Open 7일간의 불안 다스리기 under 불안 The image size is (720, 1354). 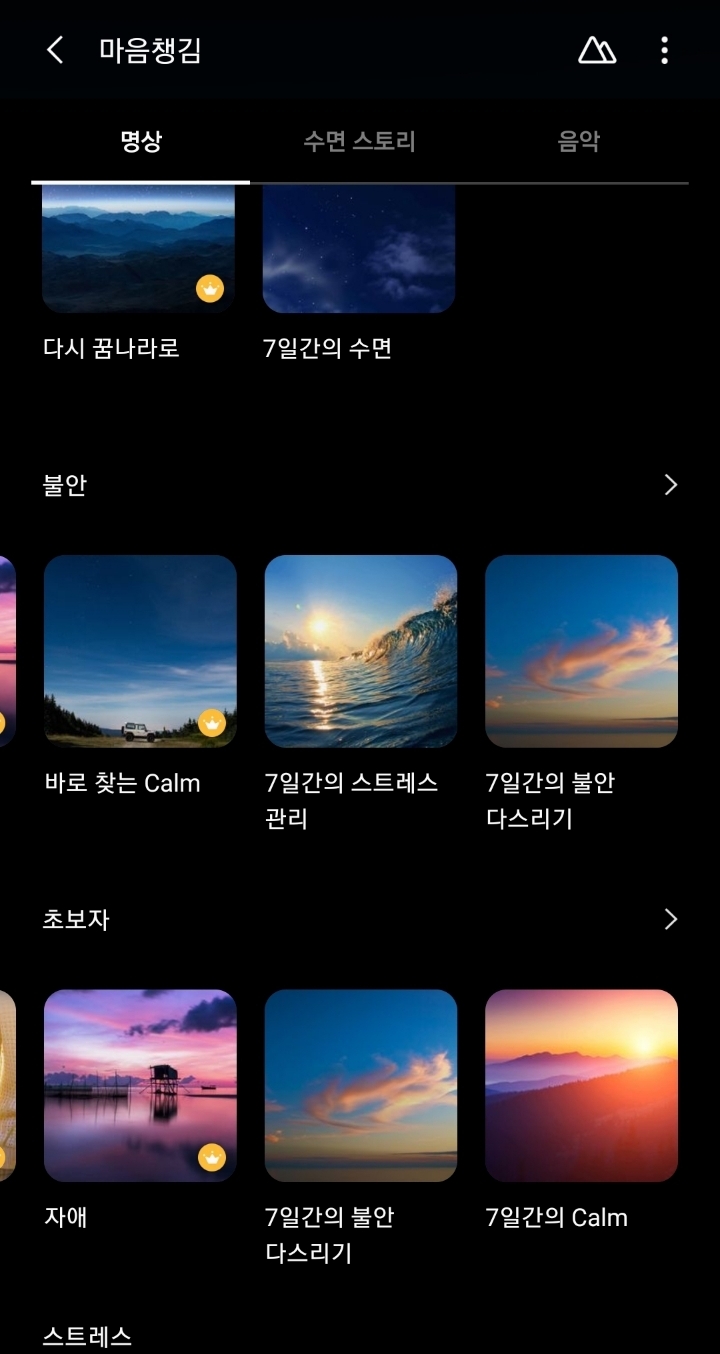click(581, 651)
